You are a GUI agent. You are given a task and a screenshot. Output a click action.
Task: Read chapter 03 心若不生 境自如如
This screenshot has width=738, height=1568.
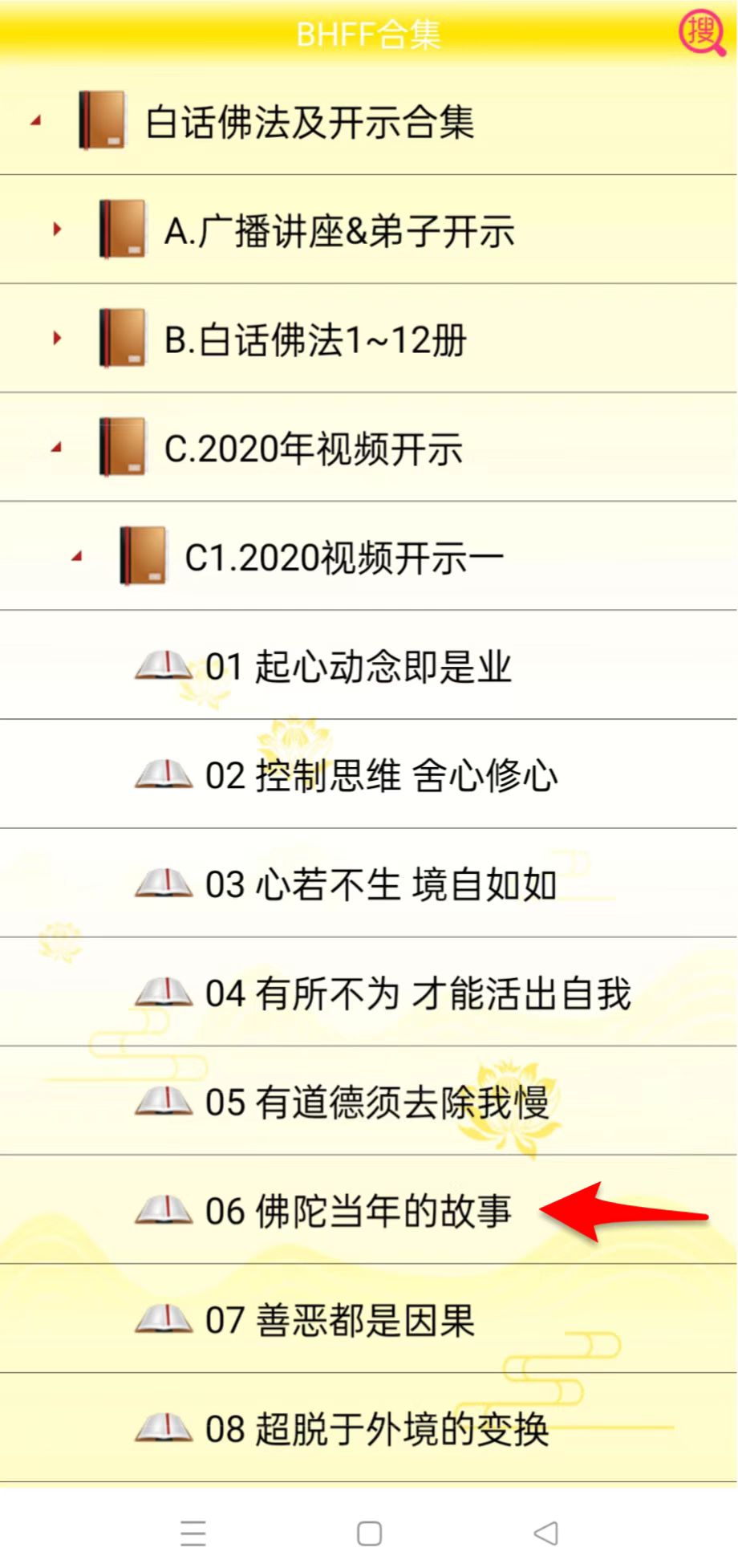(x=380, y=884)
